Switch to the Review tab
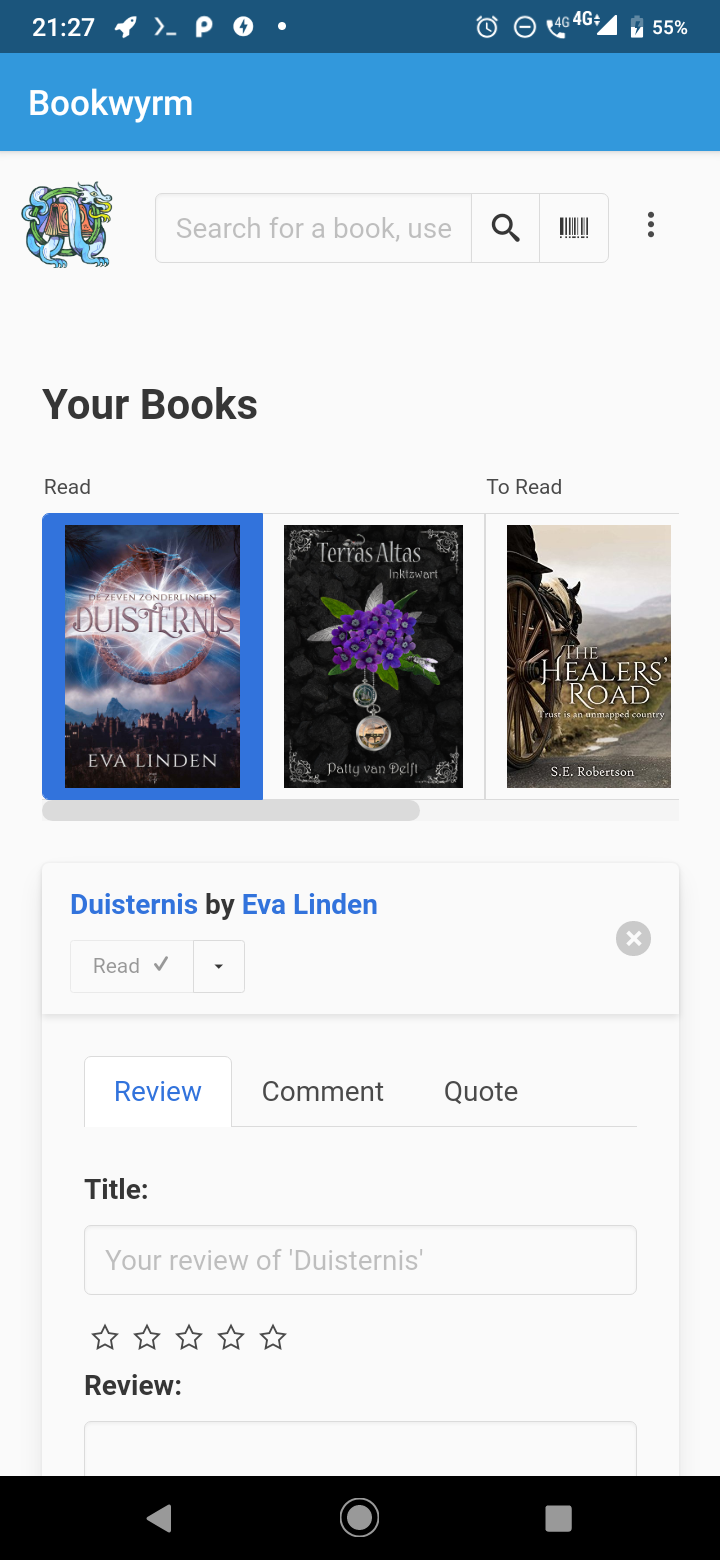The height and width of the screenshot is (1560, 720). coord(158,1091)
